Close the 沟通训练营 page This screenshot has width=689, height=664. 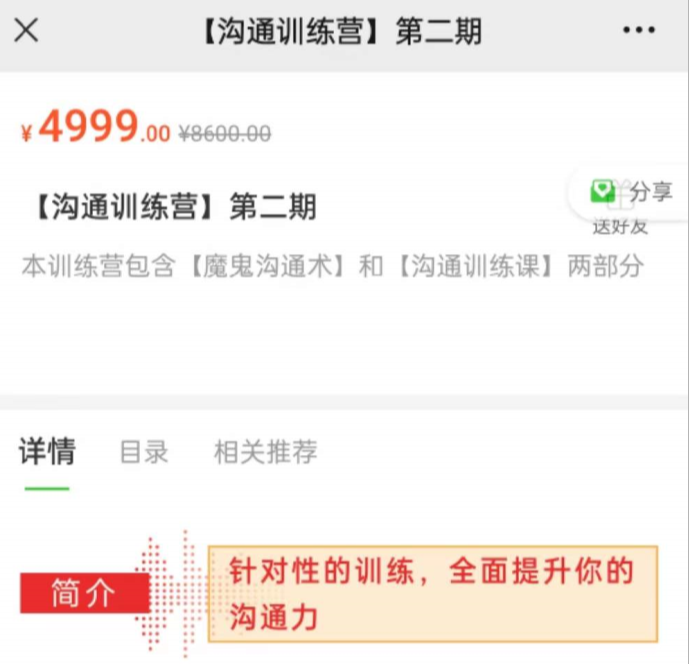[27, 31]
